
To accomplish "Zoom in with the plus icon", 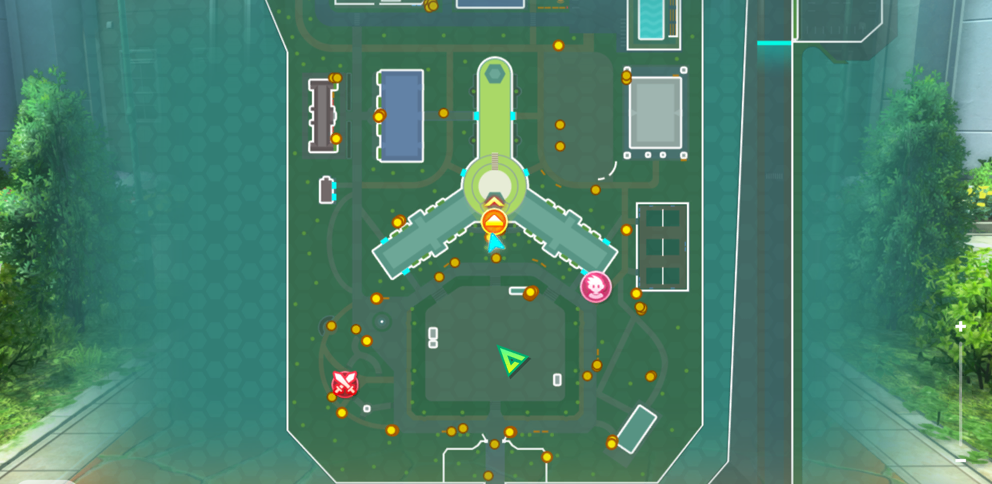I will pos(961,327).
